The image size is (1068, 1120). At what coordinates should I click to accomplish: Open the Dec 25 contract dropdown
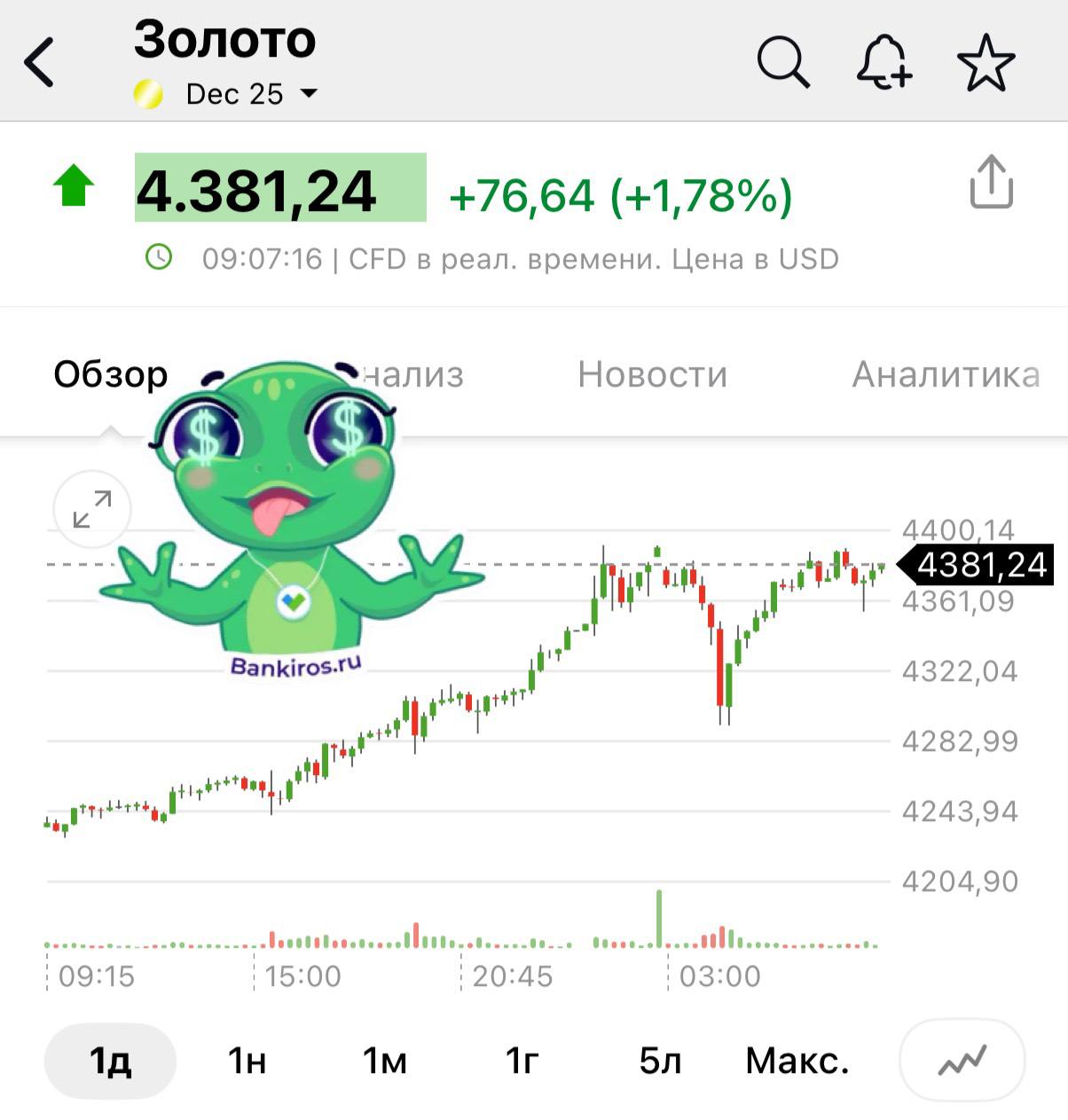tap(250, 94)
